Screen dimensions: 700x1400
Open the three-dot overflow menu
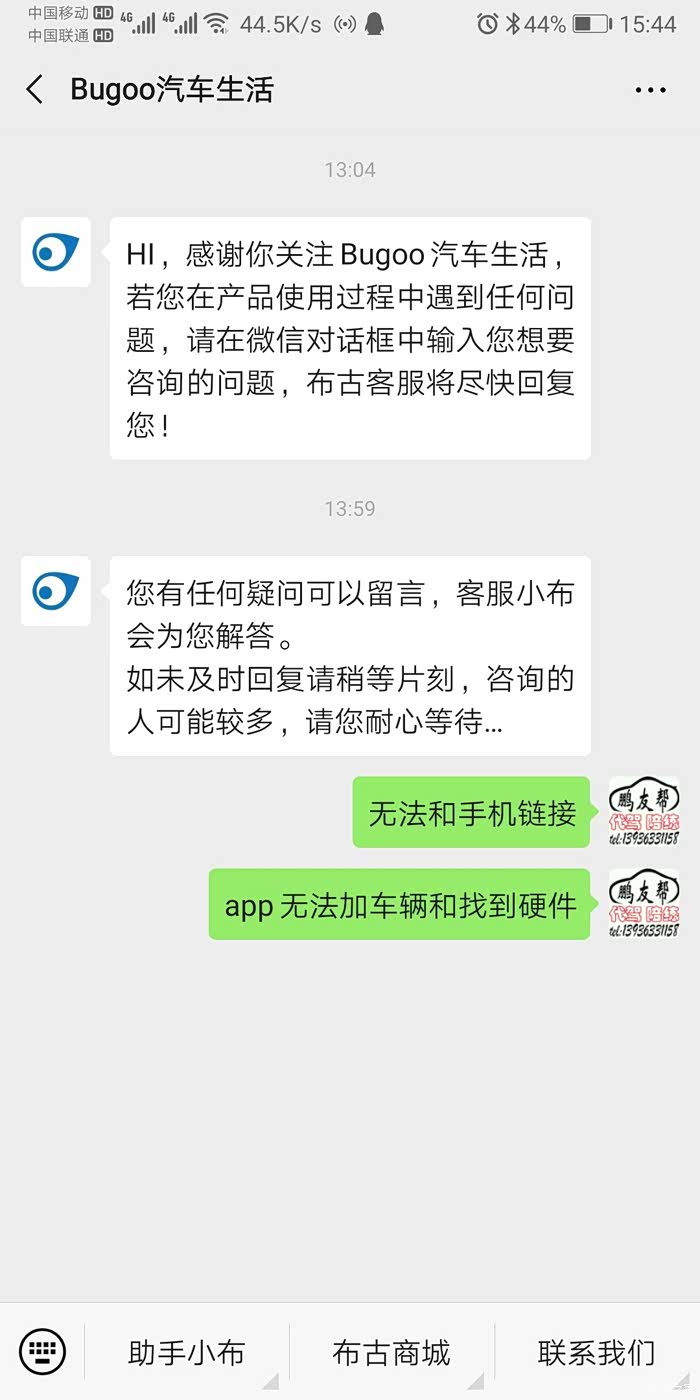650,90
